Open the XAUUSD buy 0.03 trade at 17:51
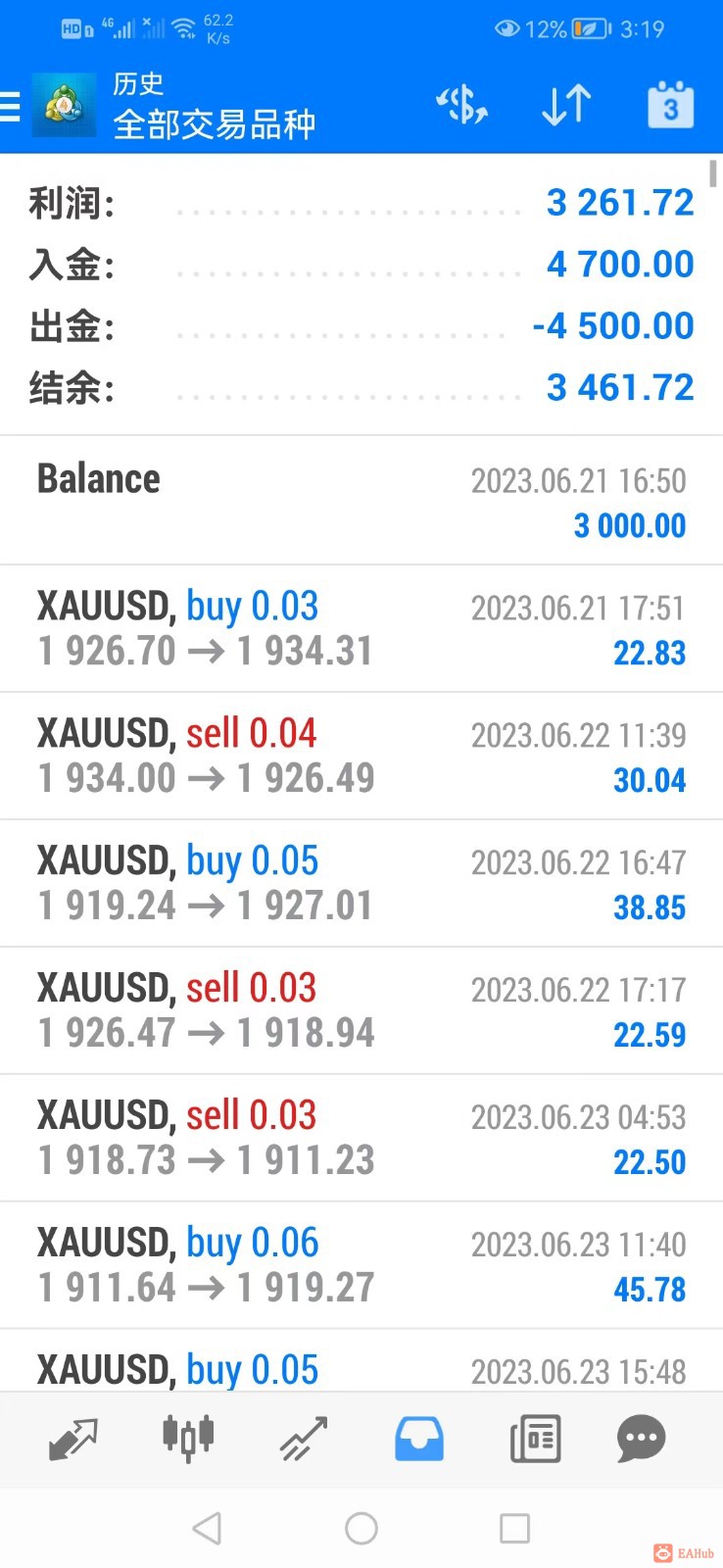723x1568 pixels. click(x=361, y=628)
